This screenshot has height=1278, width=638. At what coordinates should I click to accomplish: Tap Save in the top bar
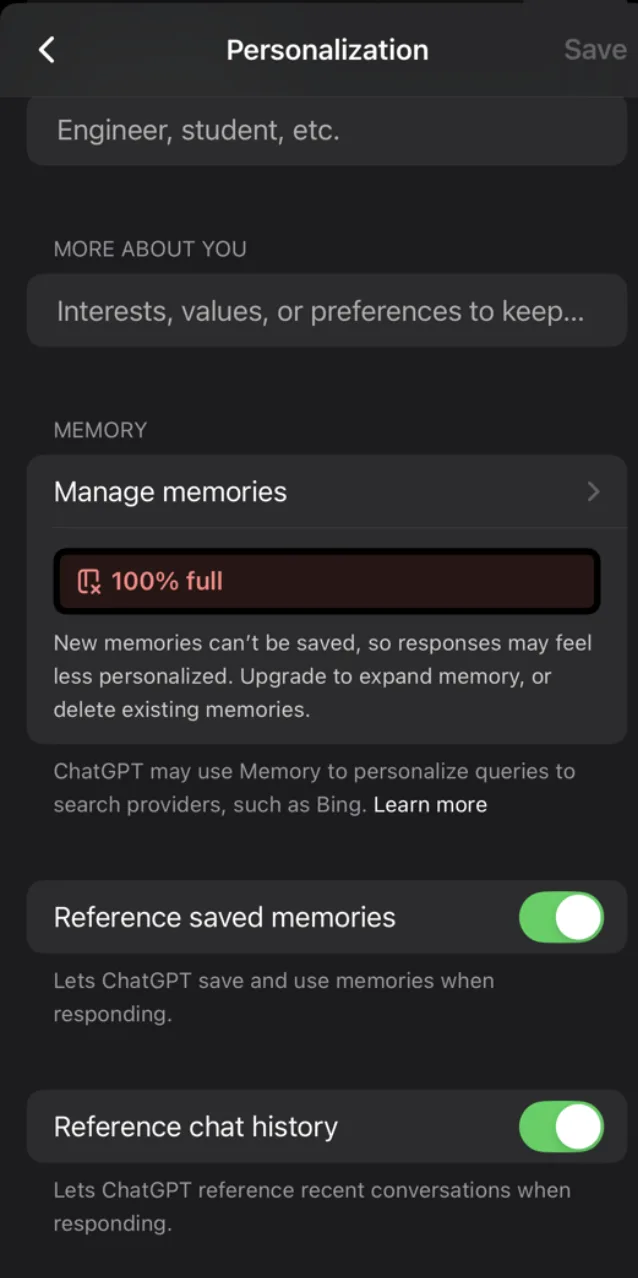594,50
